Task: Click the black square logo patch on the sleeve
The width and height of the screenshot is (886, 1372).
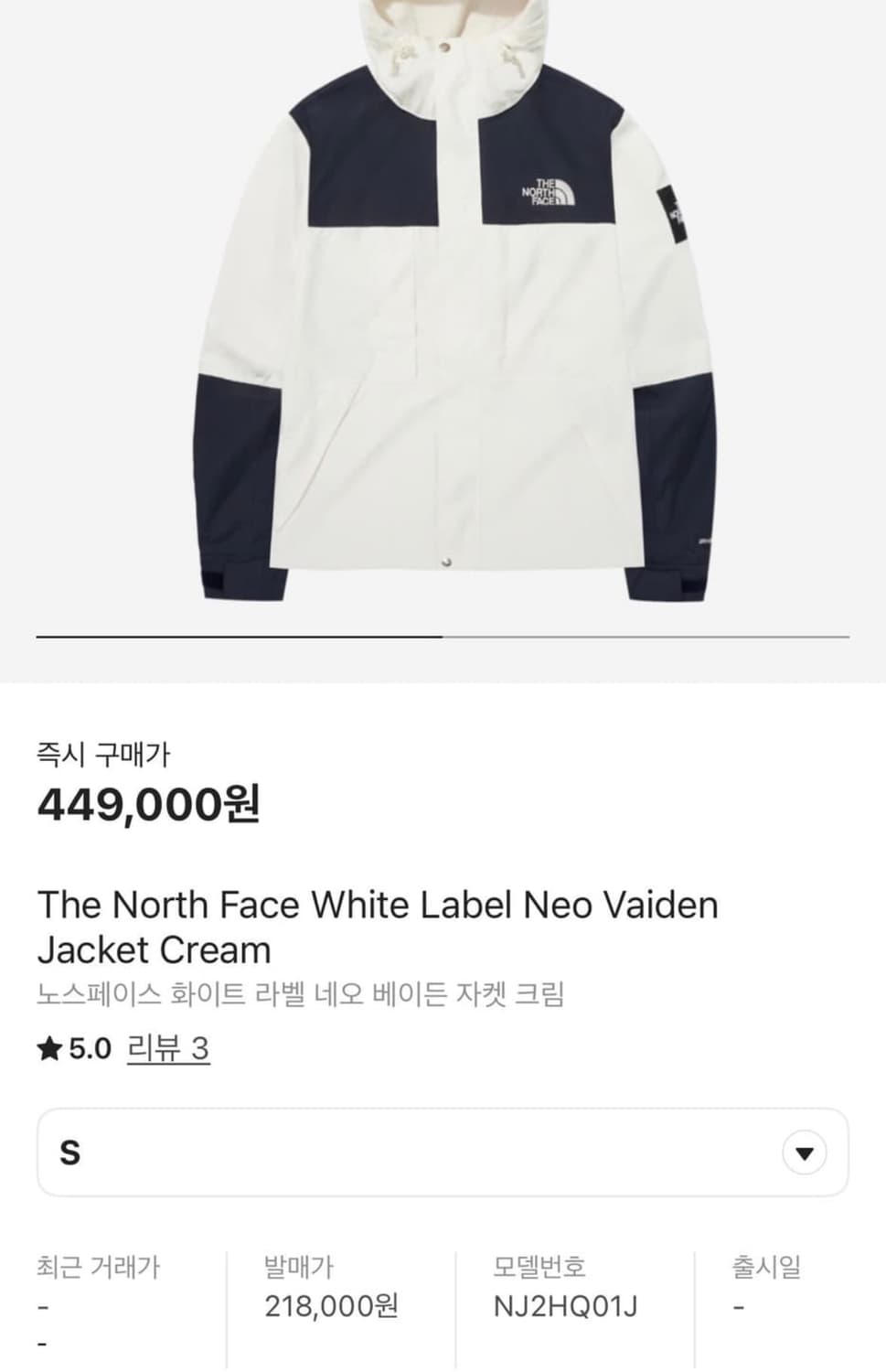Action: pyautogui.click(x=674, y=215)
